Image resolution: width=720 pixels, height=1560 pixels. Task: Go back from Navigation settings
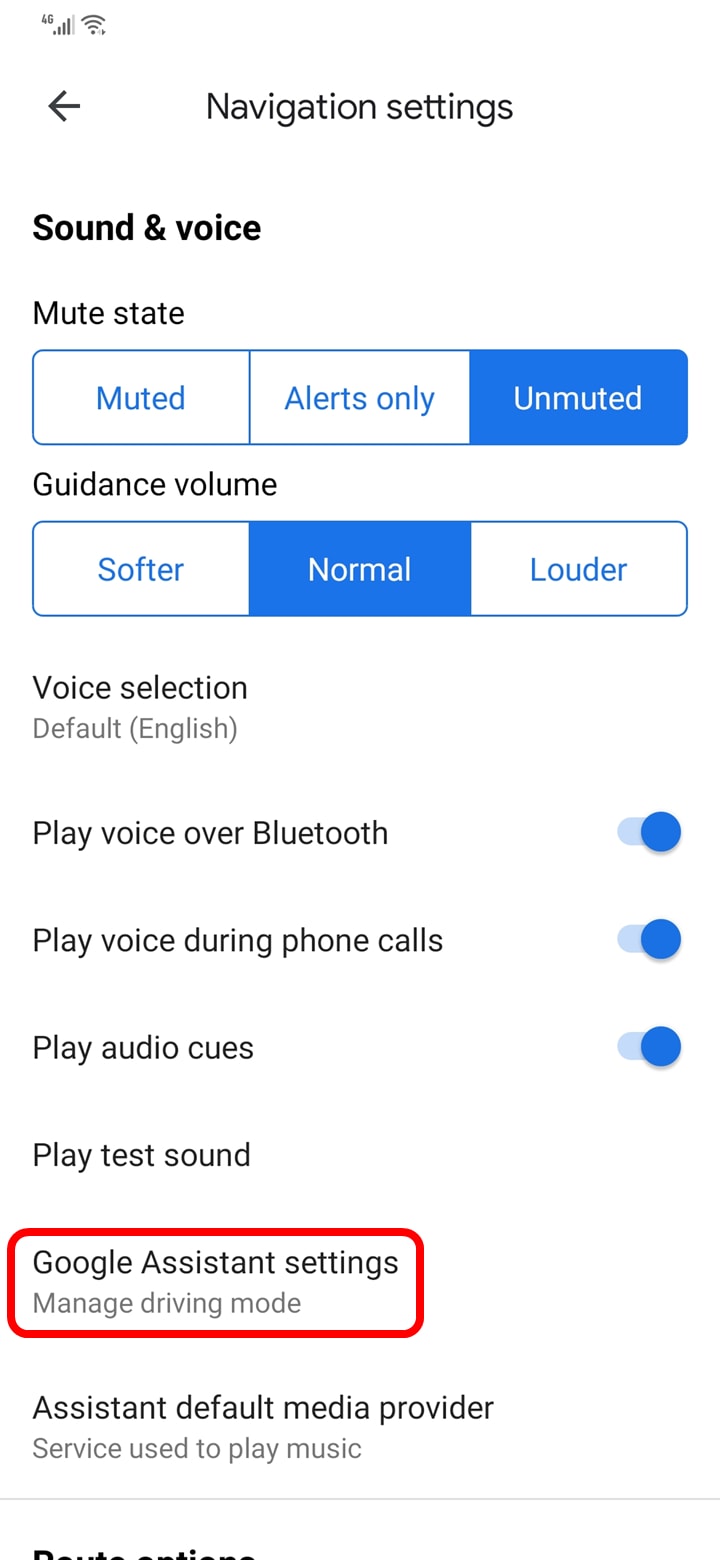pos(64,106)
